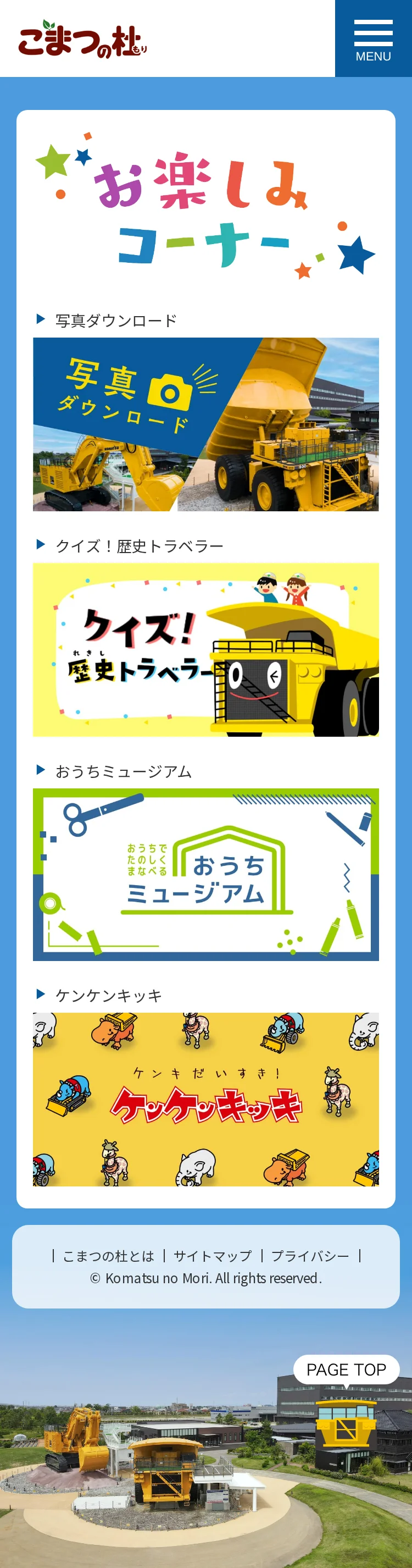
Task: Open the こまつの杜とは footer link
Action: point(108,1256)
